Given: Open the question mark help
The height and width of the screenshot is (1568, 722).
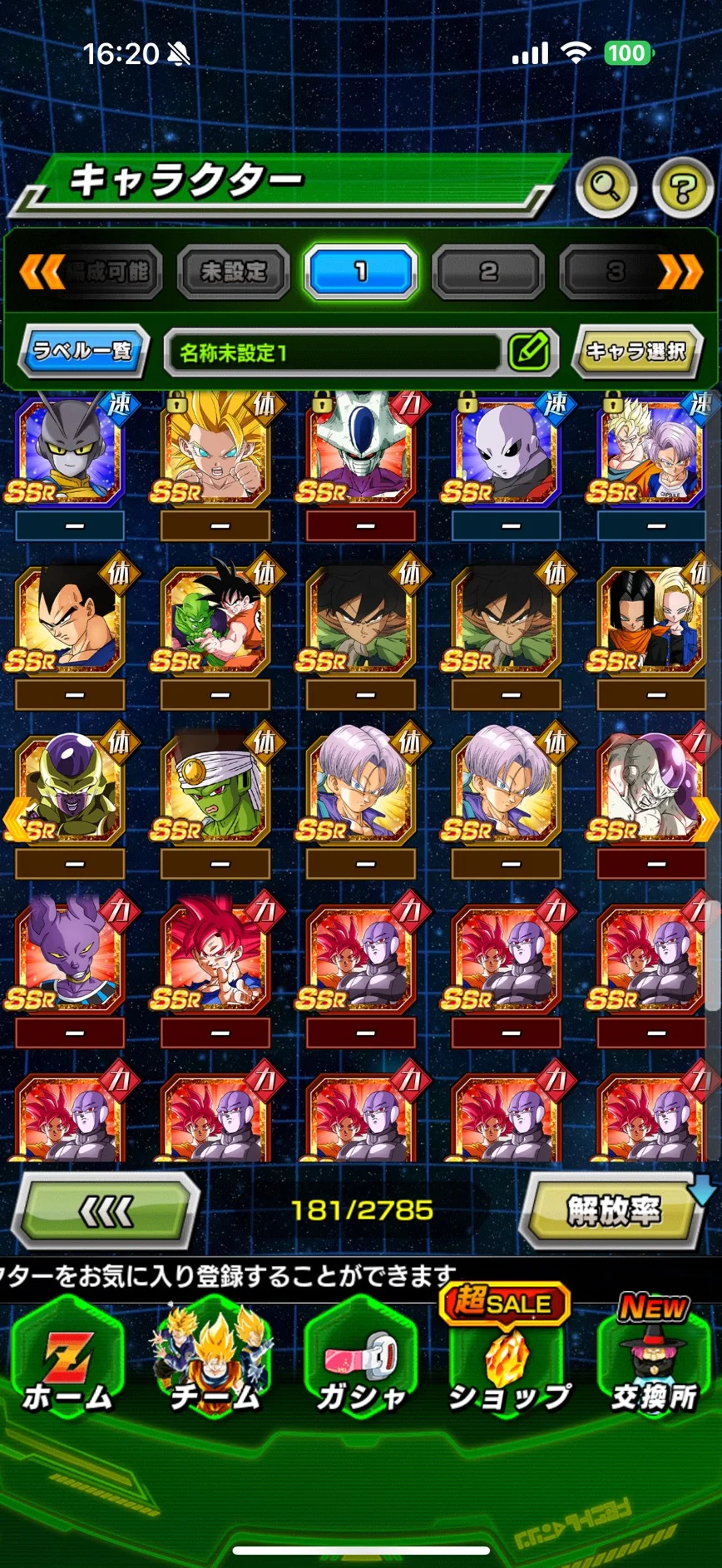Looking at the screenshot, I should (683, 188).
